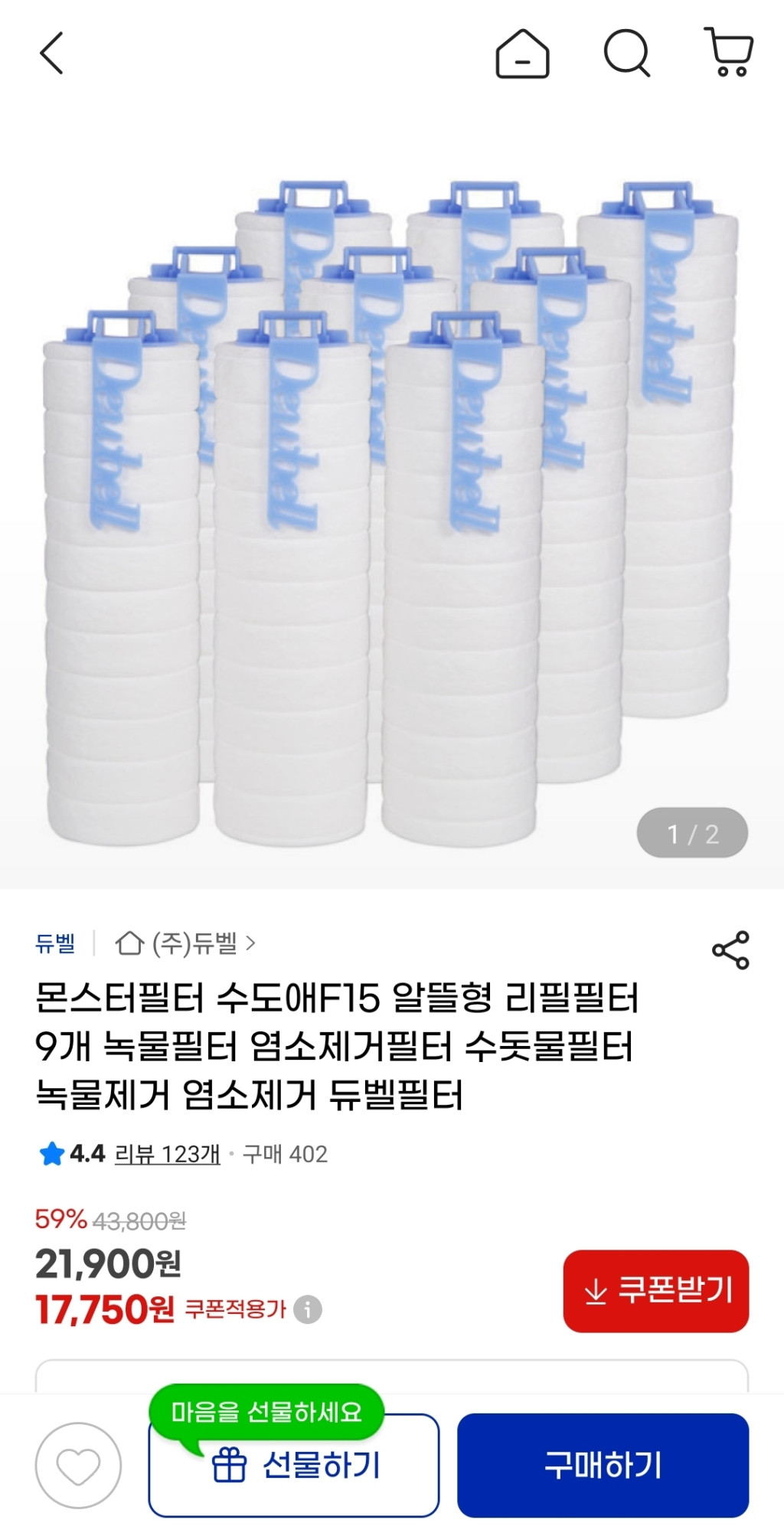Open the home page icon

[522, 54]
